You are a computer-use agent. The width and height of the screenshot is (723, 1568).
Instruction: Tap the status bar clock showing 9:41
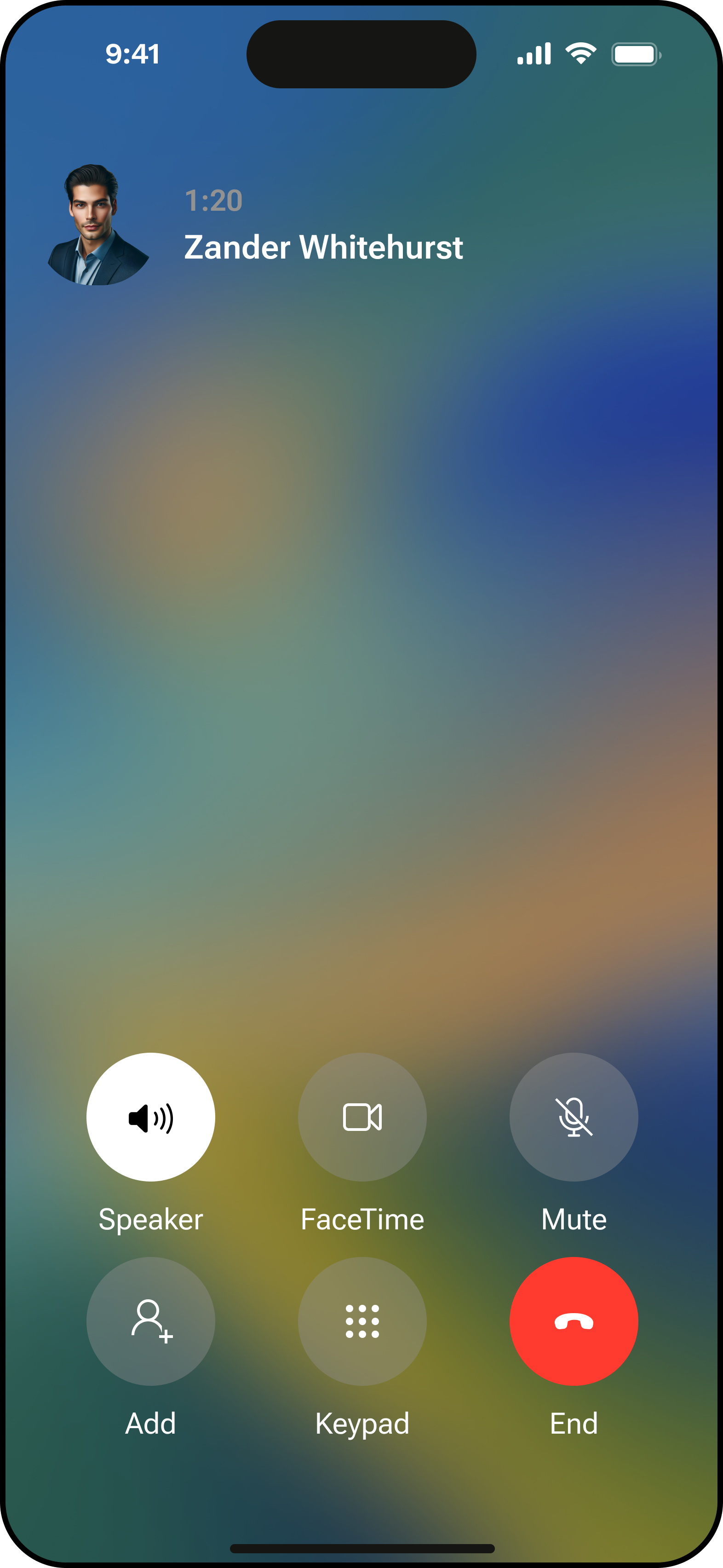(x=132, y=54)
